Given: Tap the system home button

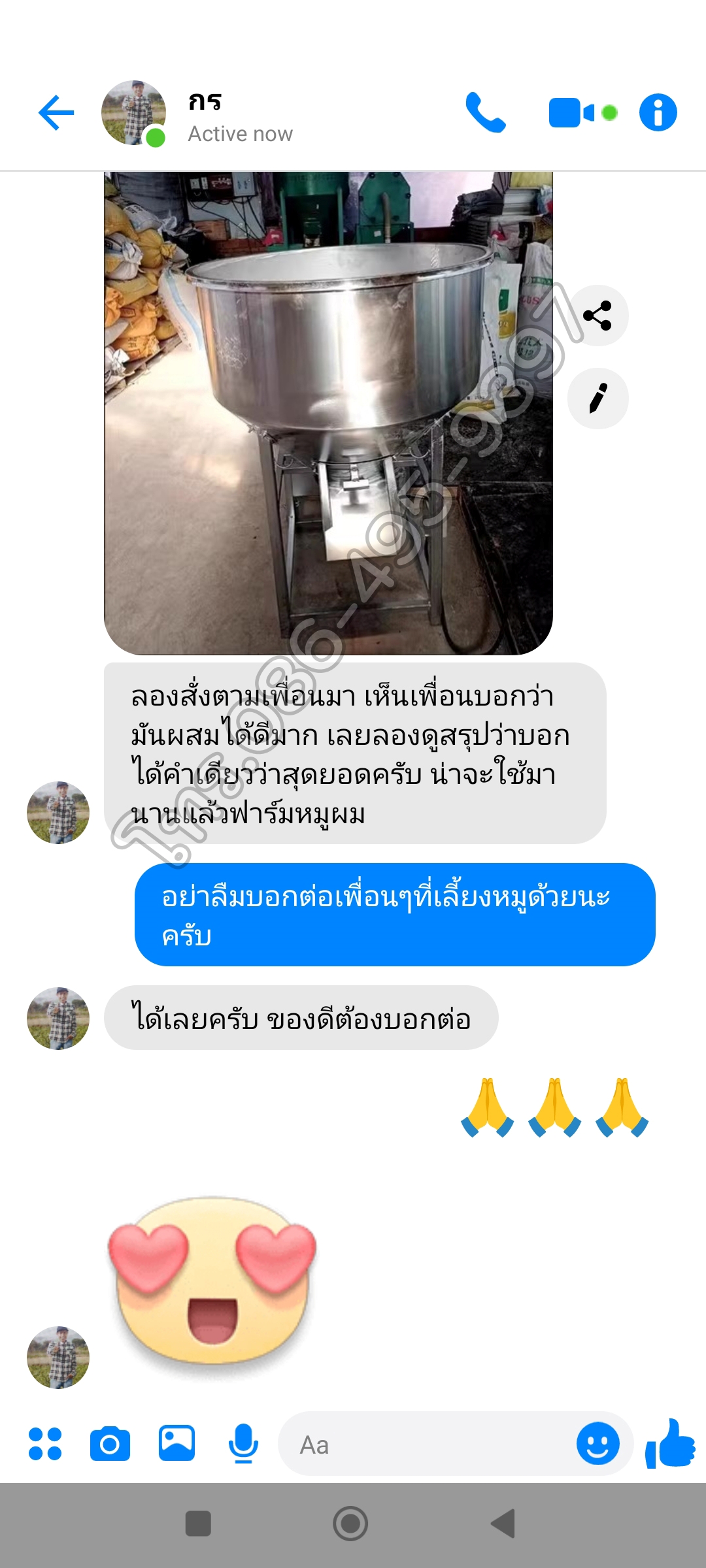Looking at the screenshot, I should (350, 1524).
